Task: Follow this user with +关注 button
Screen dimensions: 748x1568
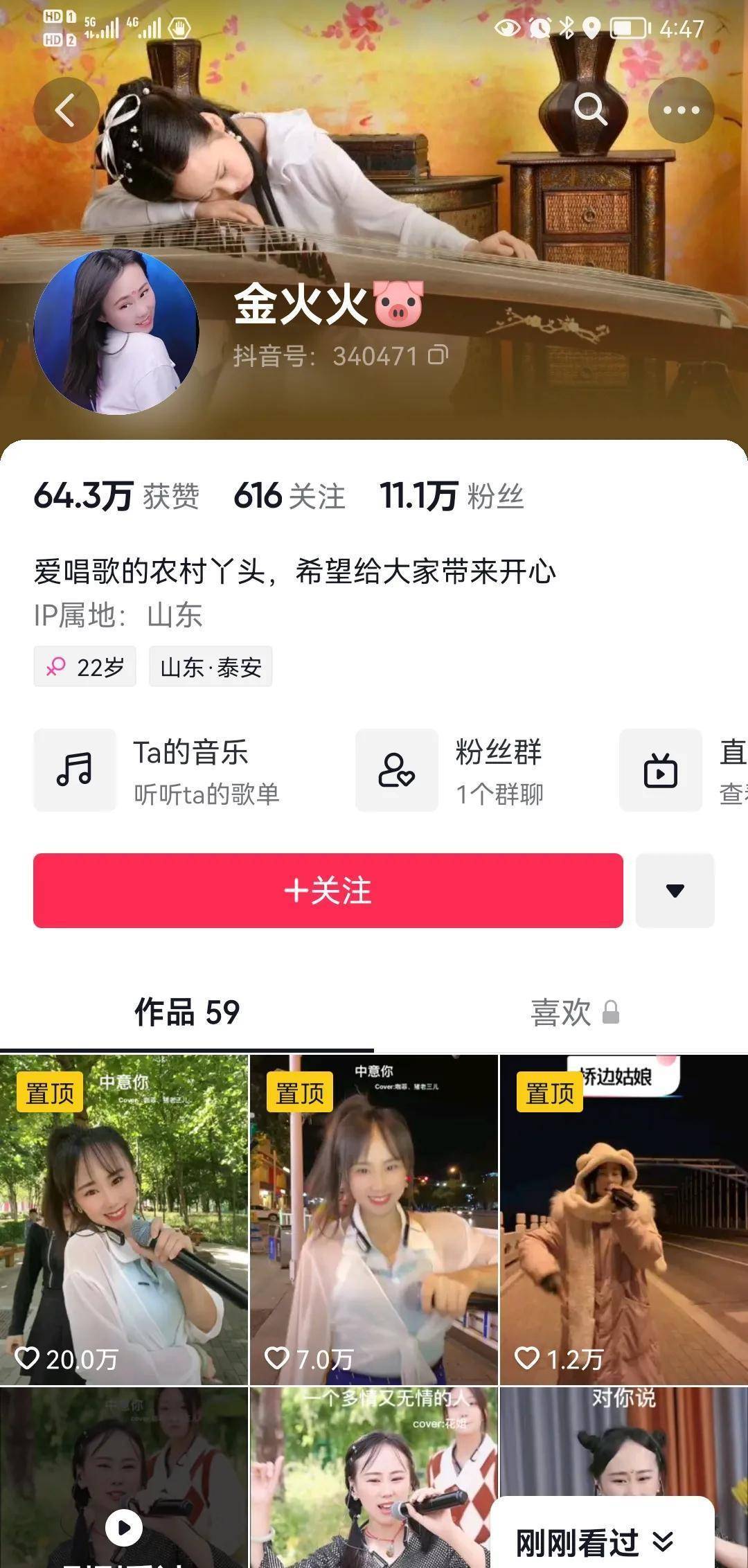Action: click(x=328, y=891)
